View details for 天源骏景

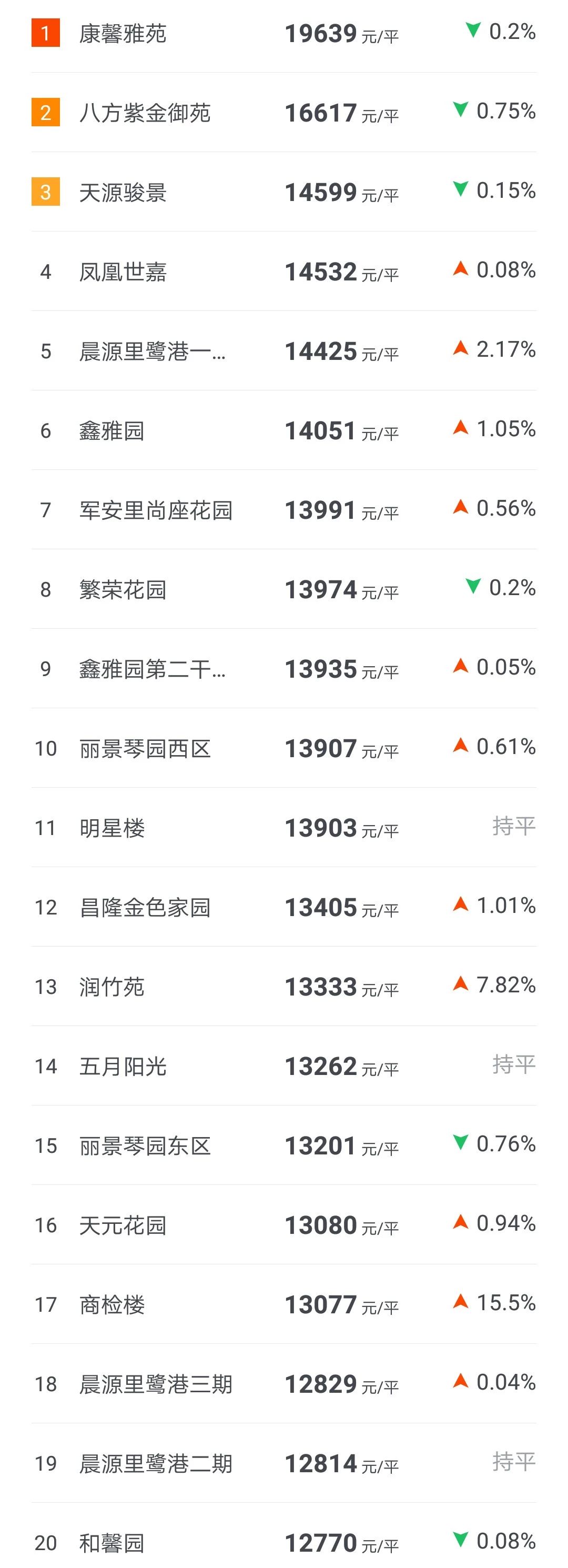(x=122, y=193)
